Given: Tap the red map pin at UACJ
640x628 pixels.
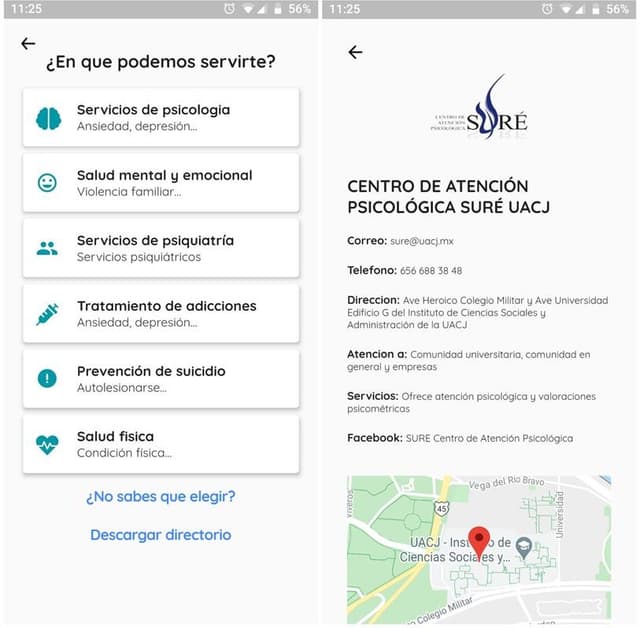Looking at the screenshot, I should click(x=479, y=541).
